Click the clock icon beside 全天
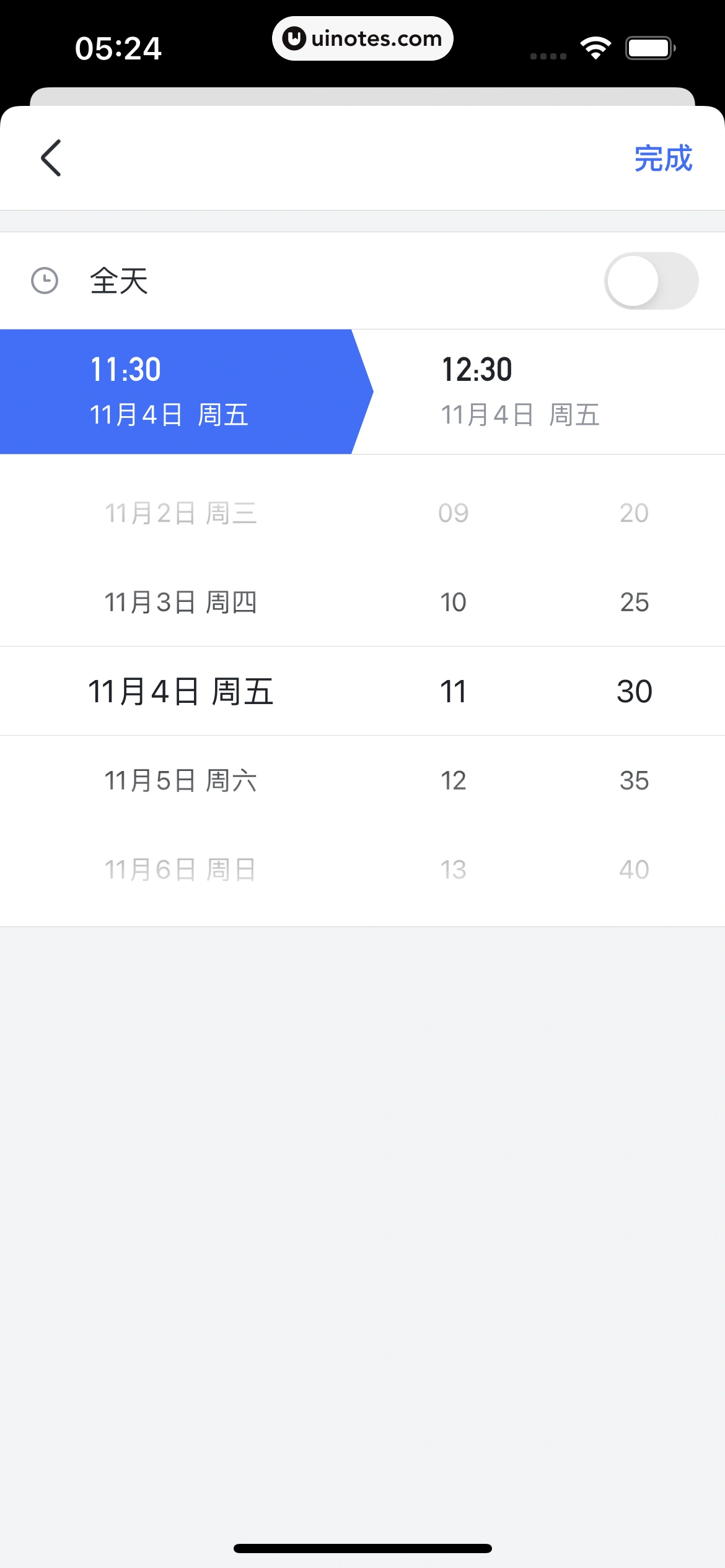725x1568 pixels. [x=43, y=281]
